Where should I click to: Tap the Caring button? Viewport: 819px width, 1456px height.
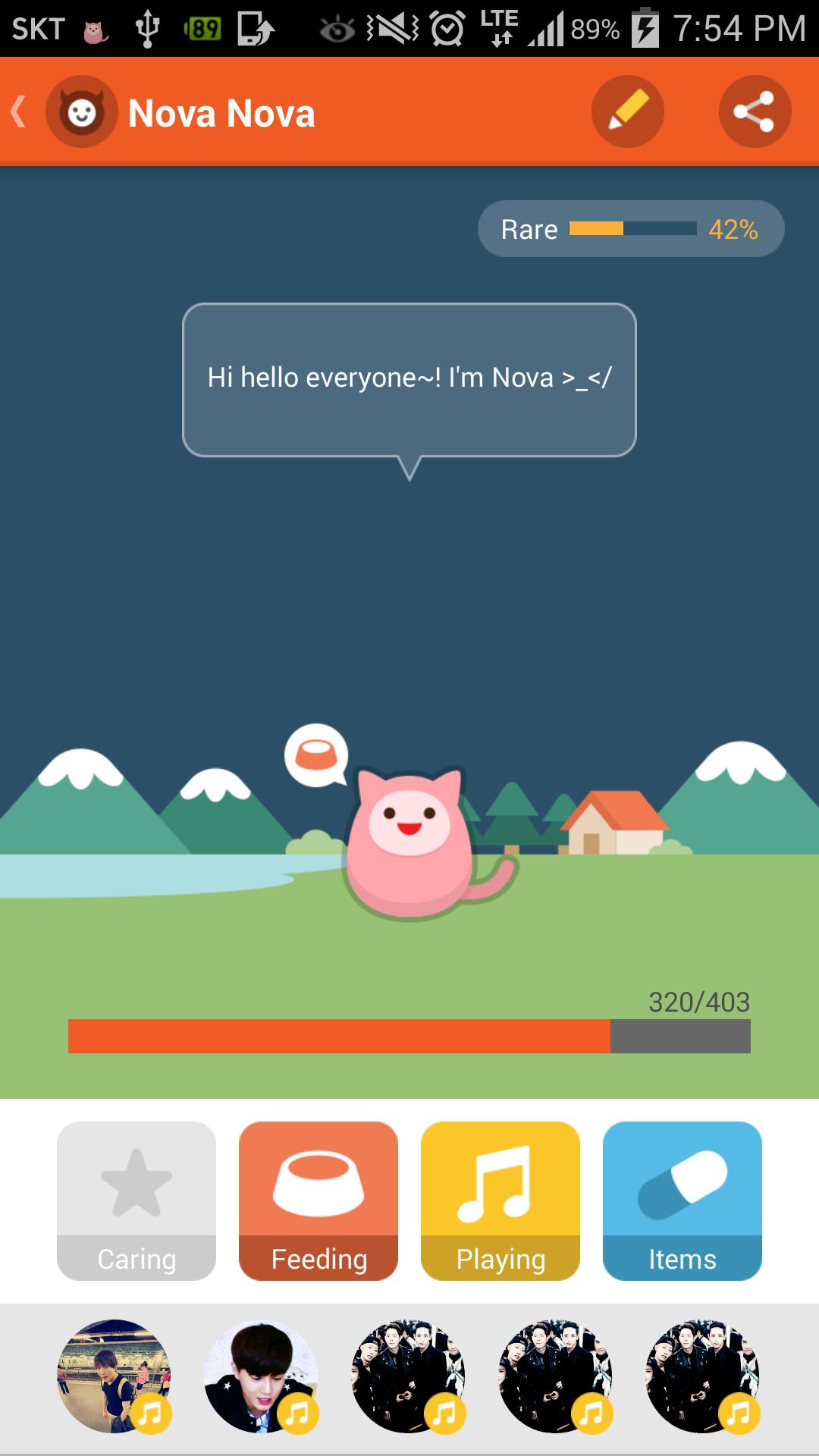click(x=136, y=1200)
